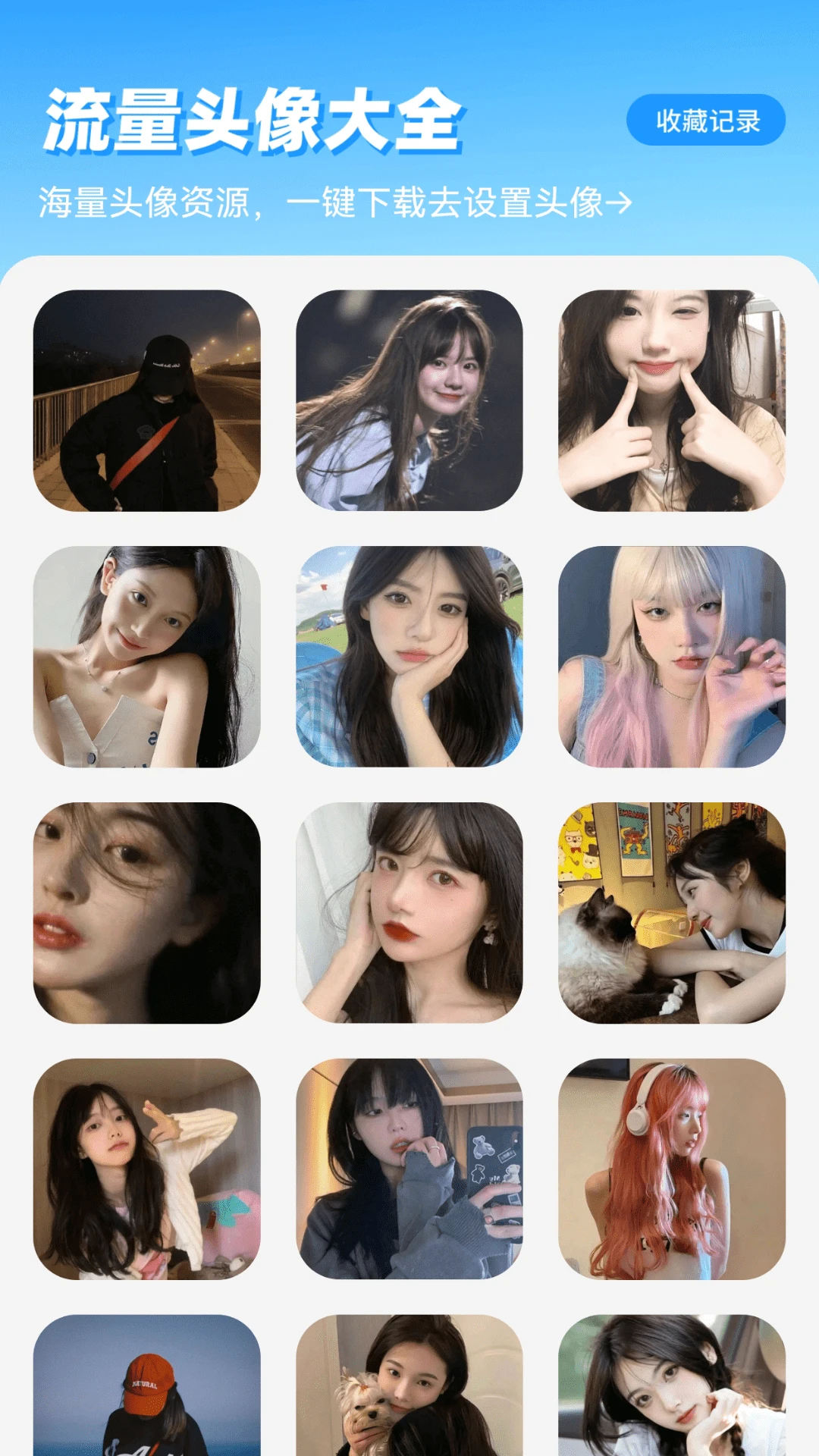Select the dark close-up face avatar
Viewport: 819px width, 1456px height.
[146, 913]
